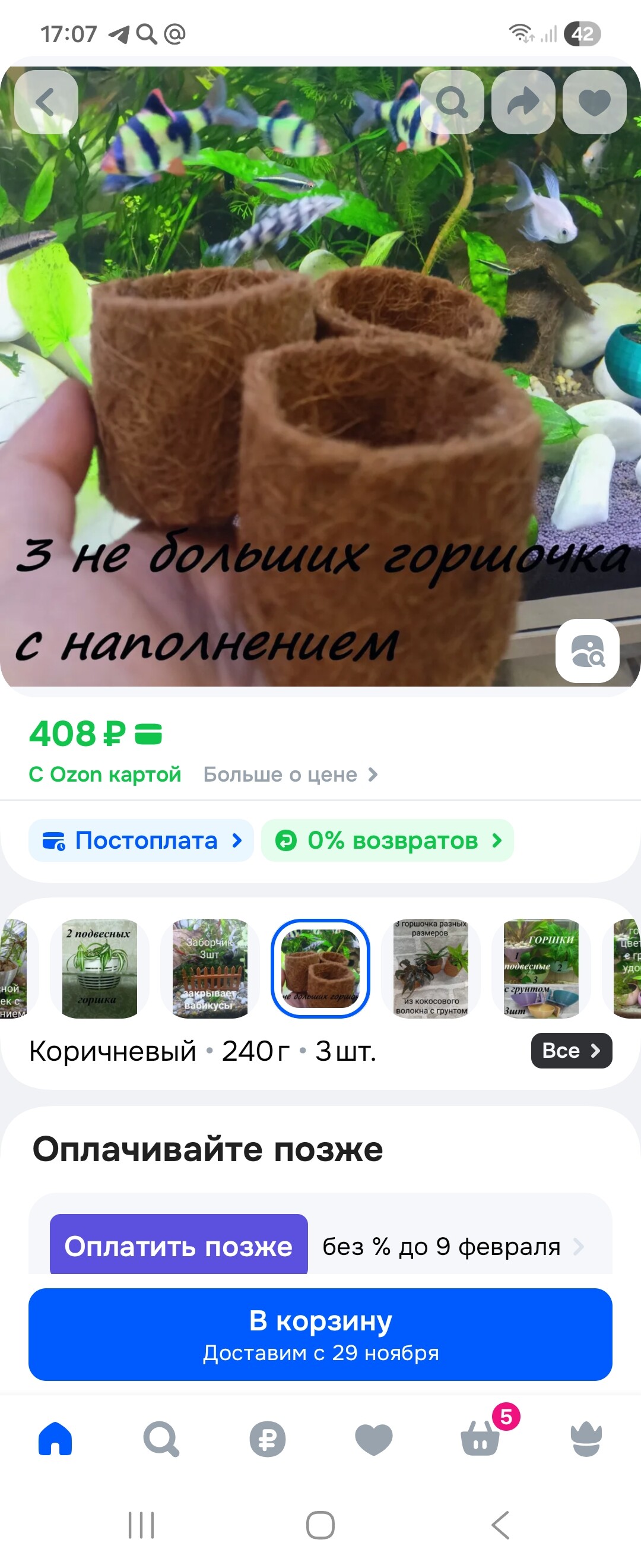The image size is (641, 1568).
Task: Select the 3 горшочка разных размеров variant
Action: click(430, 968)
